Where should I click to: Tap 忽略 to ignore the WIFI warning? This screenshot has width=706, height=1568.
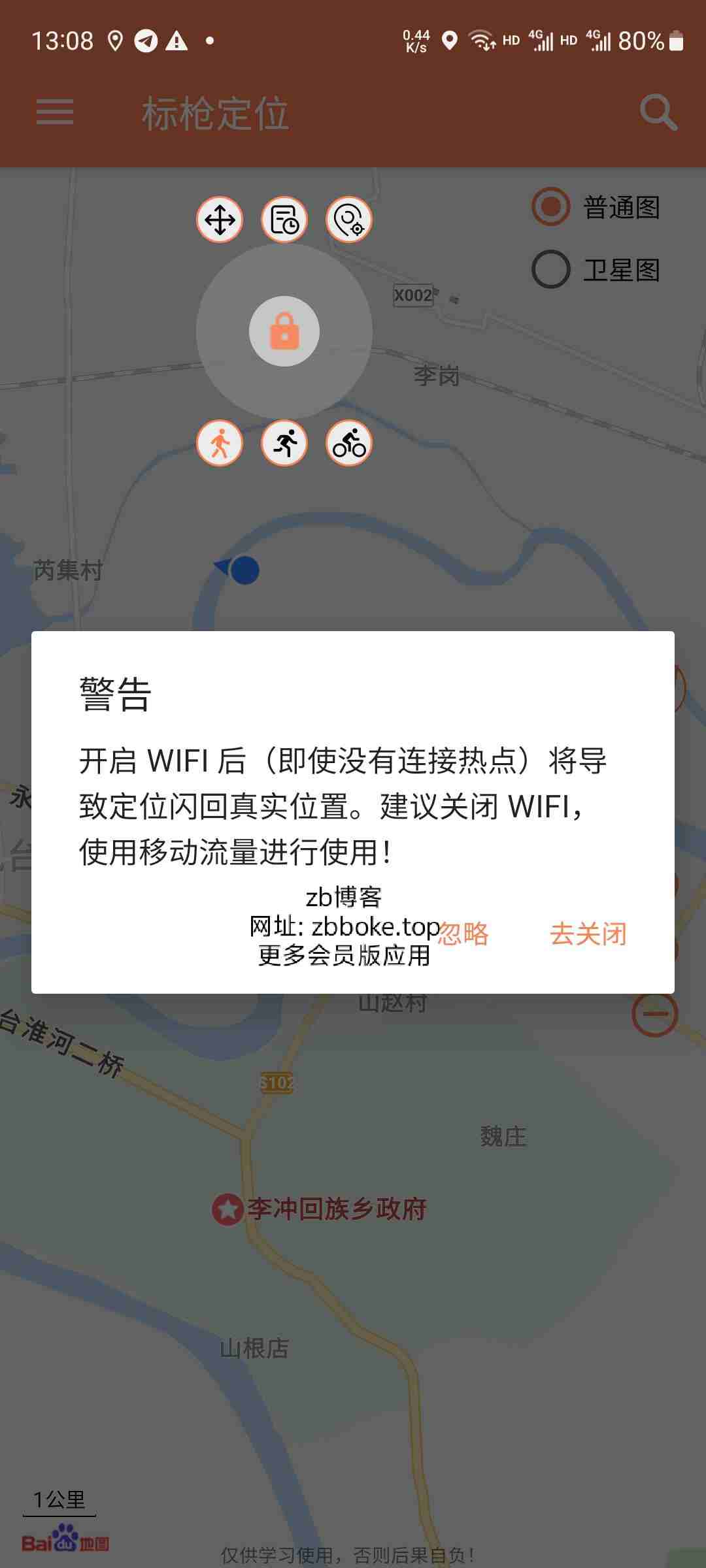point(463,934)
